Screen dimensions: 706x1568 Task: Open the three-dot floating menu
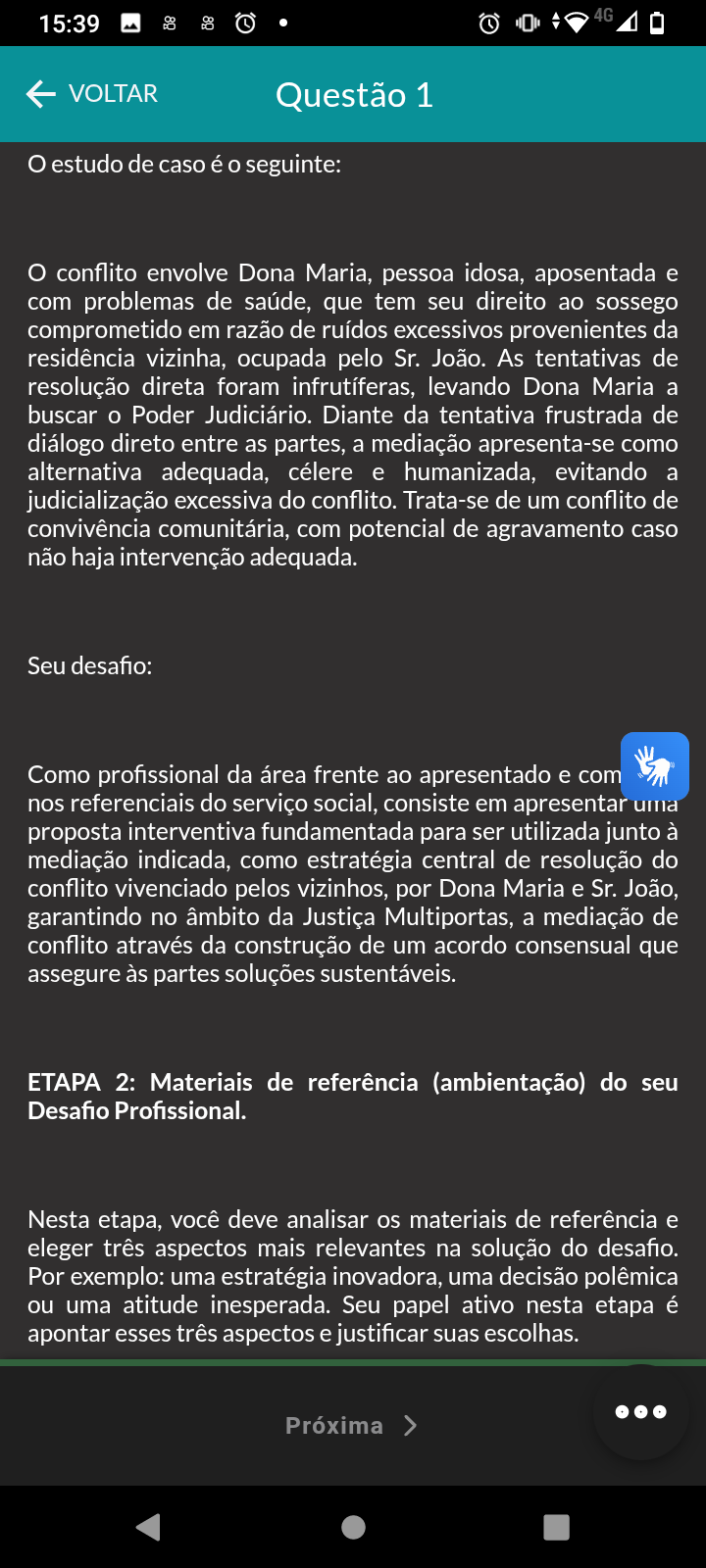tap(641, 1412)
